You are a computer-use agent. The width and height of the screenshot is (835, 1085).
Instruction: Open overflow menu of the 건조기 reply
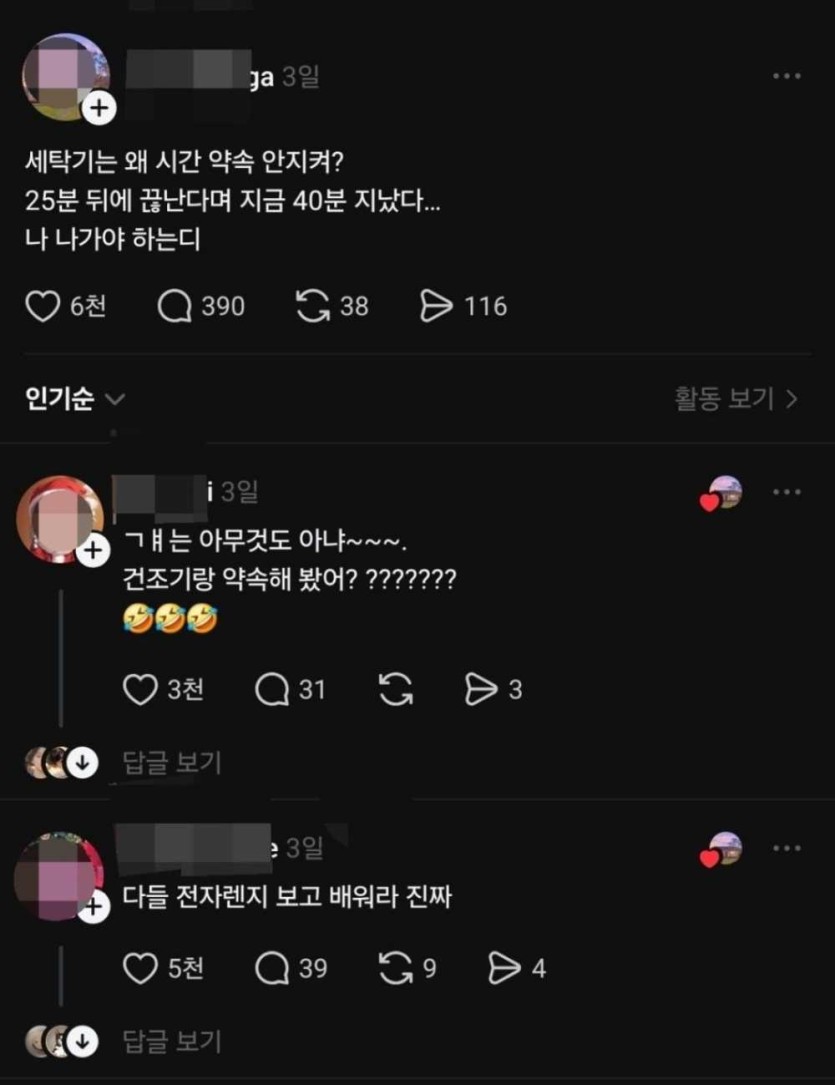(x=786, y=492)
